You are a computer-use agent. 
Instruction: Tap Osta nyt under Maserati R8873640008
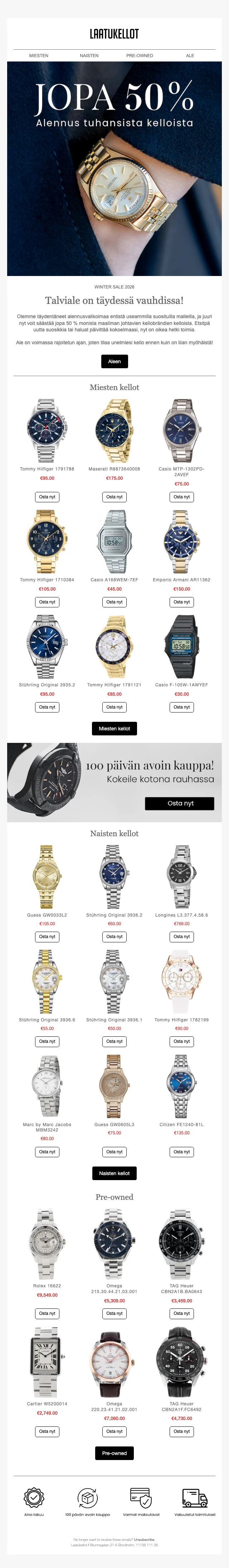click(114, 497)
